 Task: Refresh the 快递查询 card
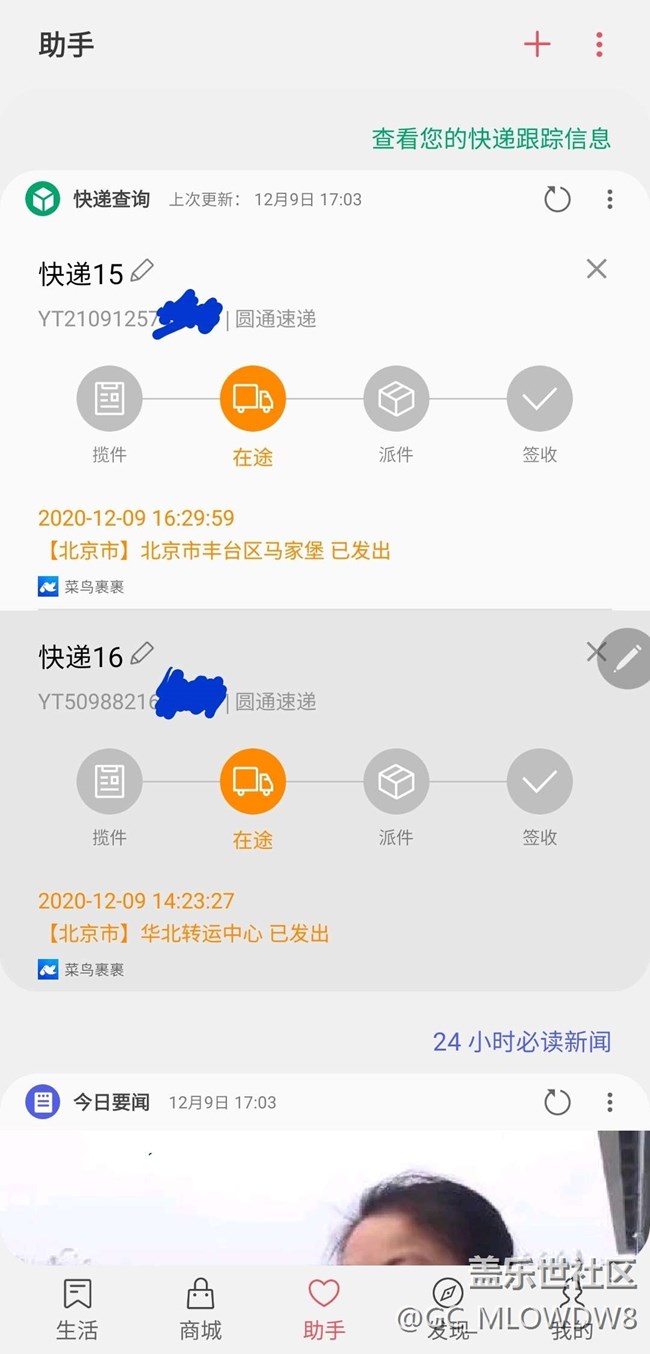tap(557, 199)
